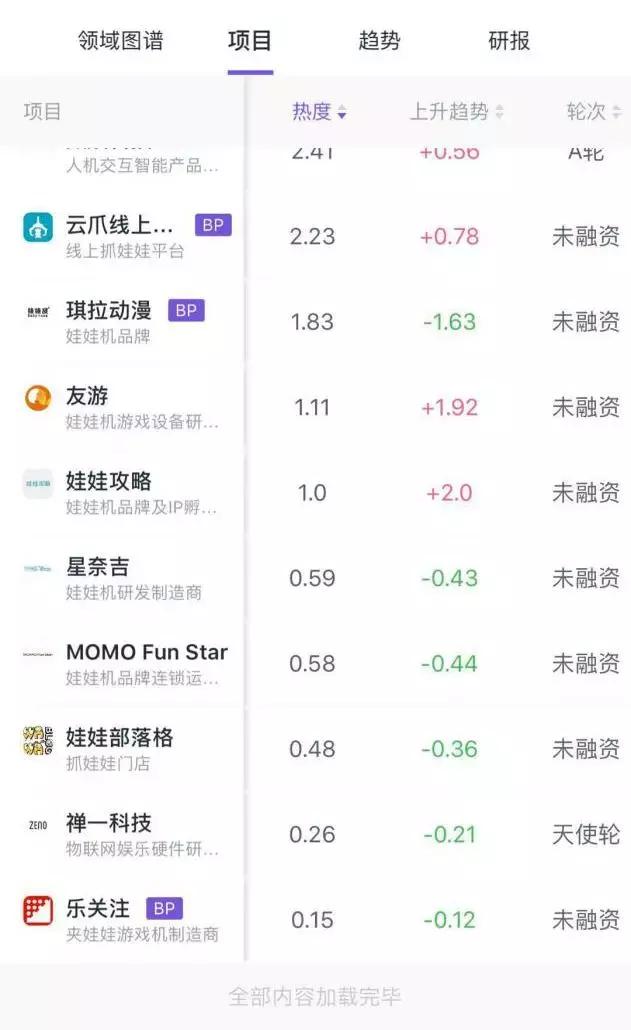Tap the MOMO Fun Star row
Image resolution: width=631 pixels, height=1030 pixels.
[x=146, y=663]
